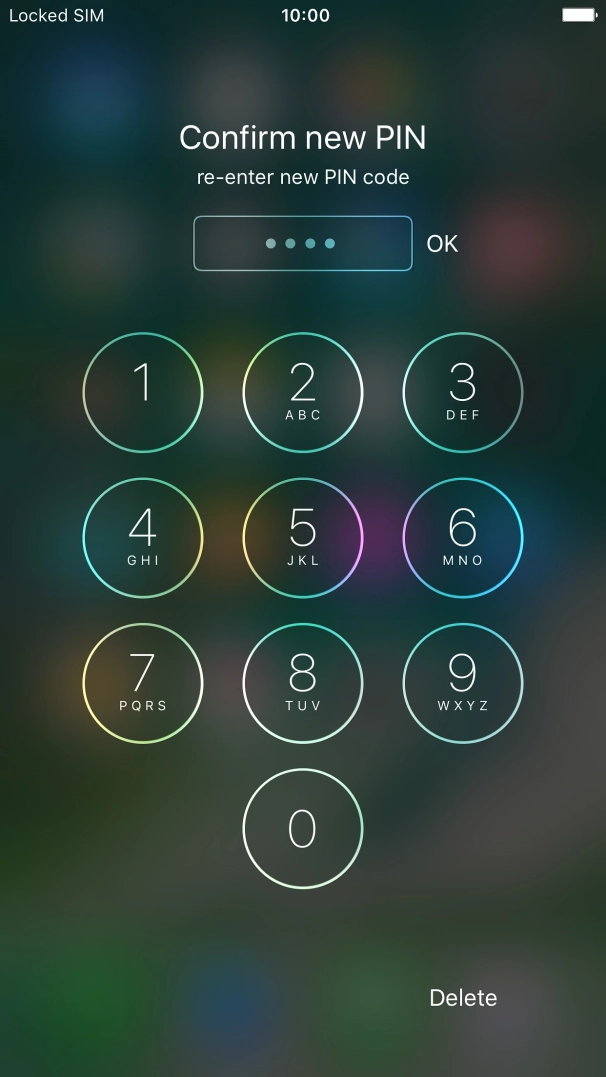Enter digit 6 MNO
The width and height of the screenshot is (606, 1077).
tap(463, 538)
